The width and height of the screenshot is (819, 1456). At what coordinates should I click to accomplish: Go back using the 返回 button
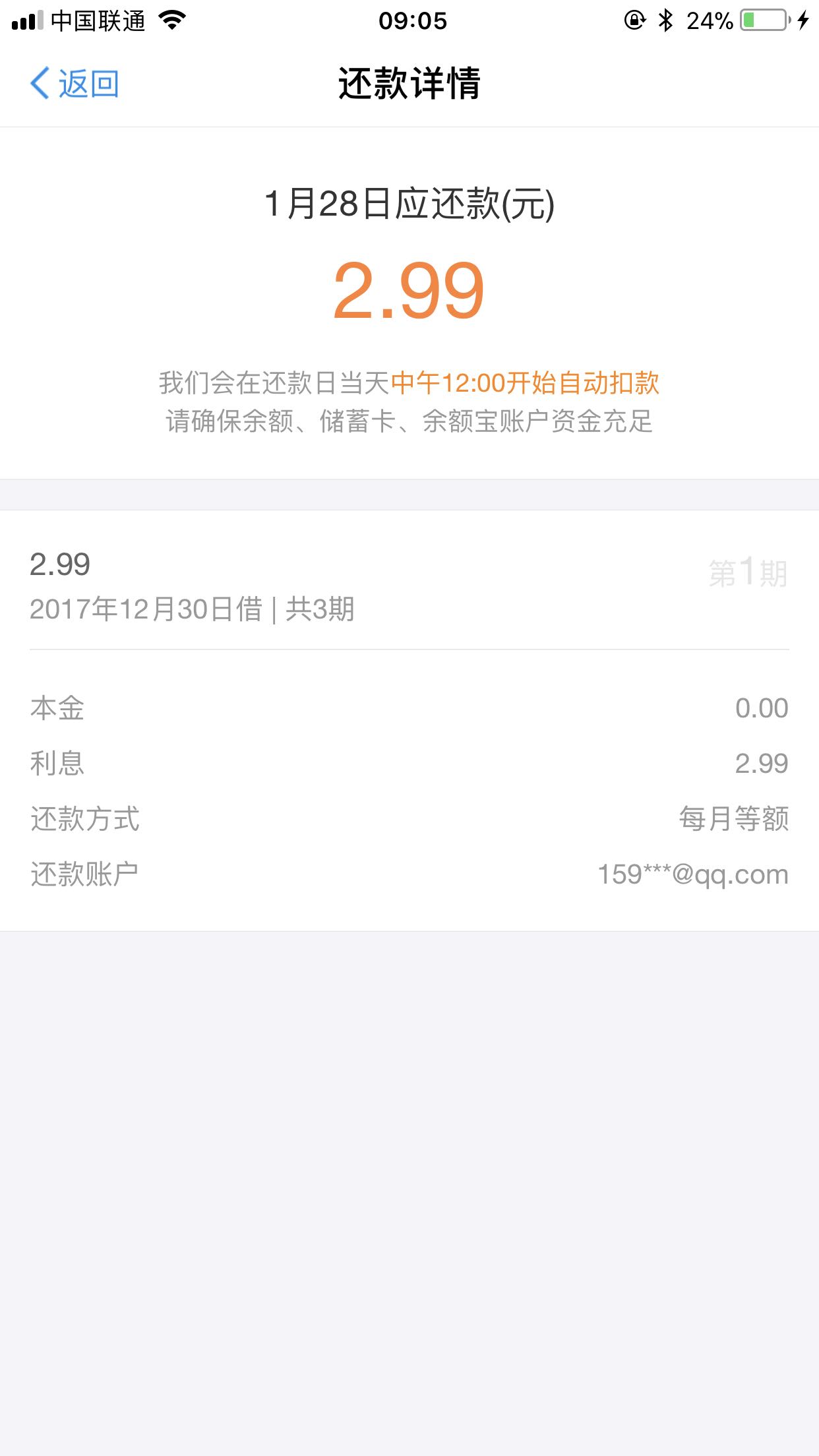(x=75, y=84)
